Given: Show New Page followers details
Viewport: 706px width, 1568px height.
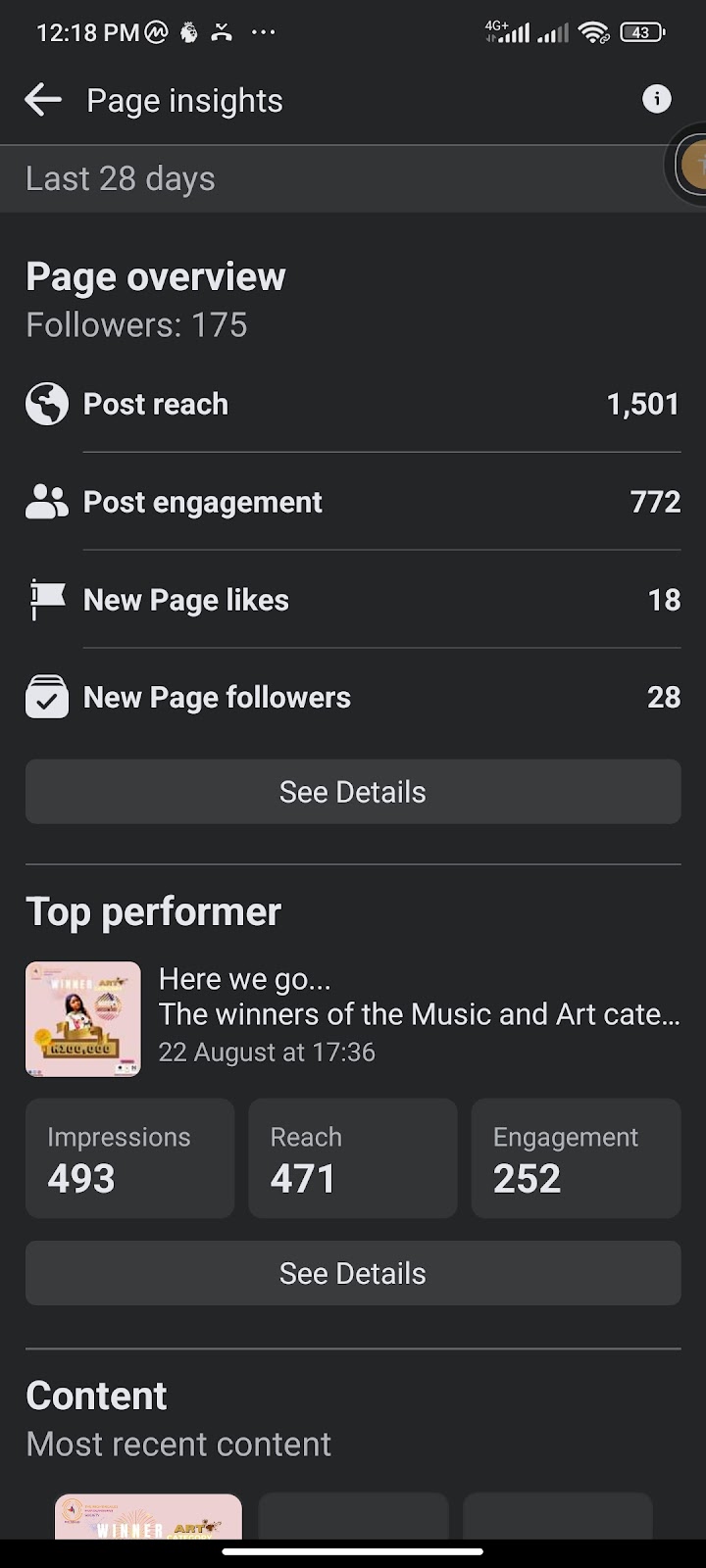Looking at the screenshot, I should pyautogui.click(x=353, y=698).
